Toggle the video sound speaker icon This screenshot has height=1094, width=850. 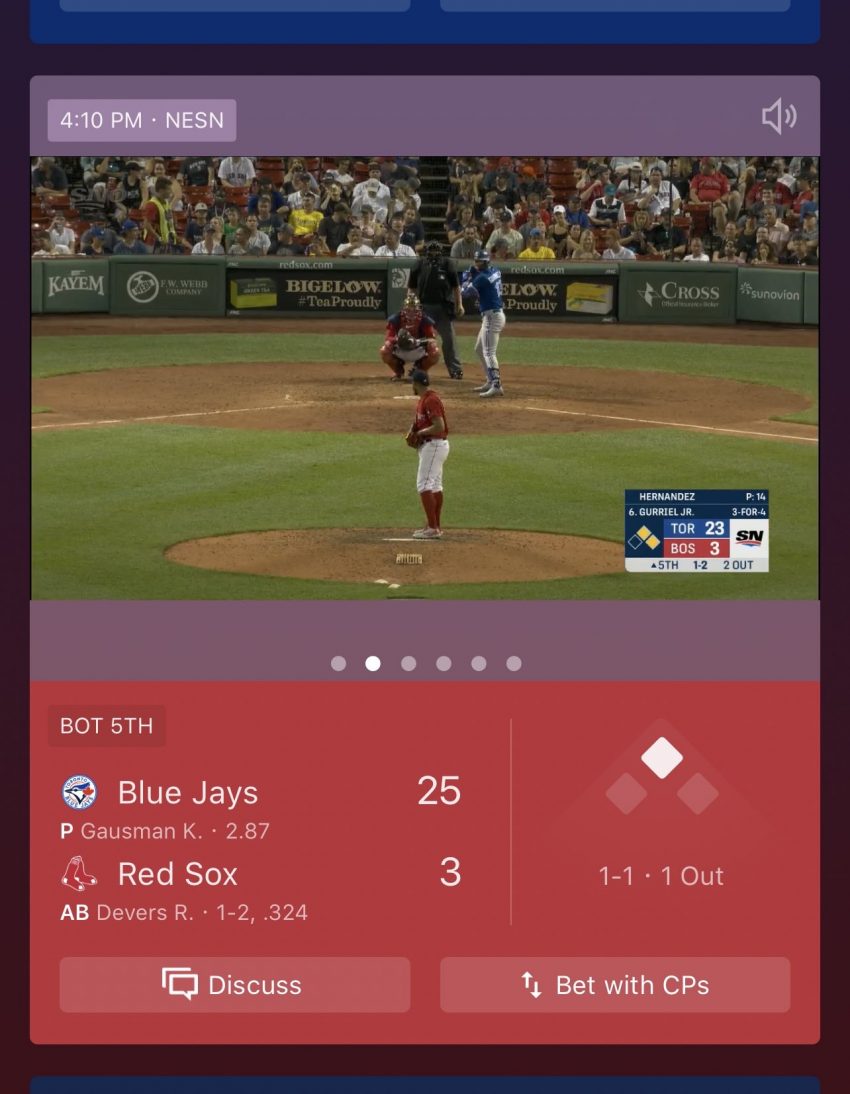[x=779, y=118]
